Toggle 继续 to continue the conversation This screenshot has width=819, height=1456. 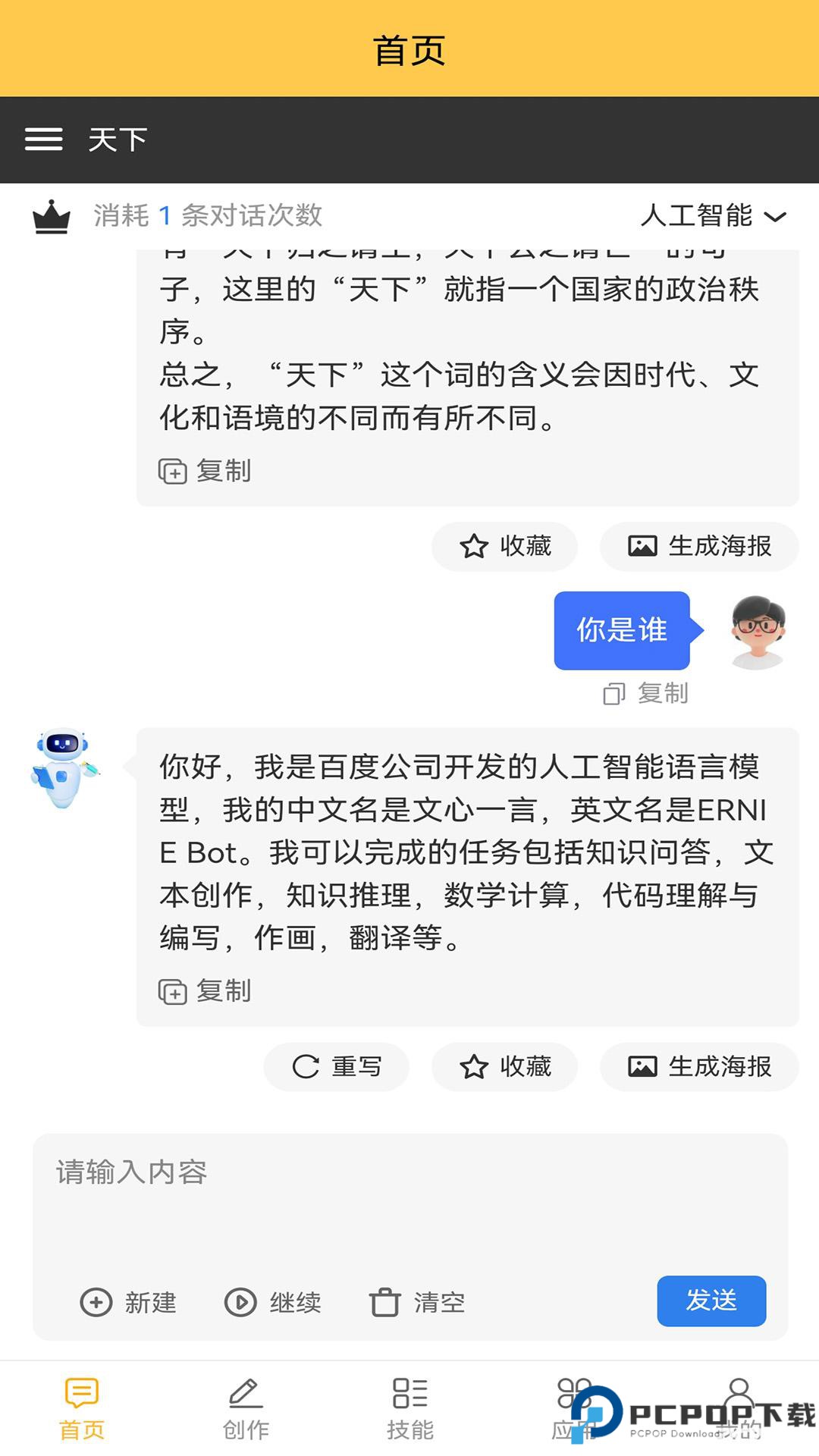[273, 1301]
